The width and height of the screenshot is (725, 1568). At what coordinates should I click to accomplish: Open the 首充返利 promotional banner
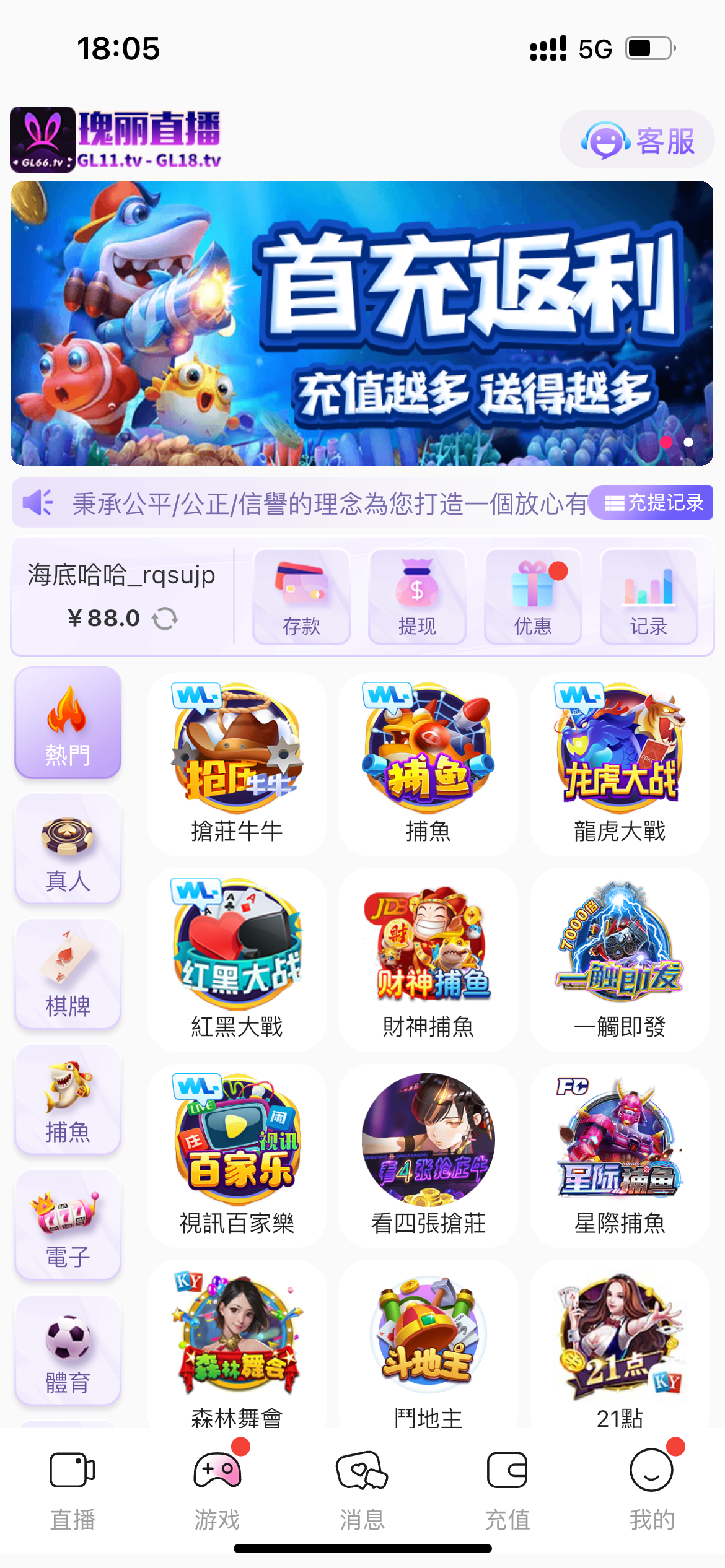[362, 323]
